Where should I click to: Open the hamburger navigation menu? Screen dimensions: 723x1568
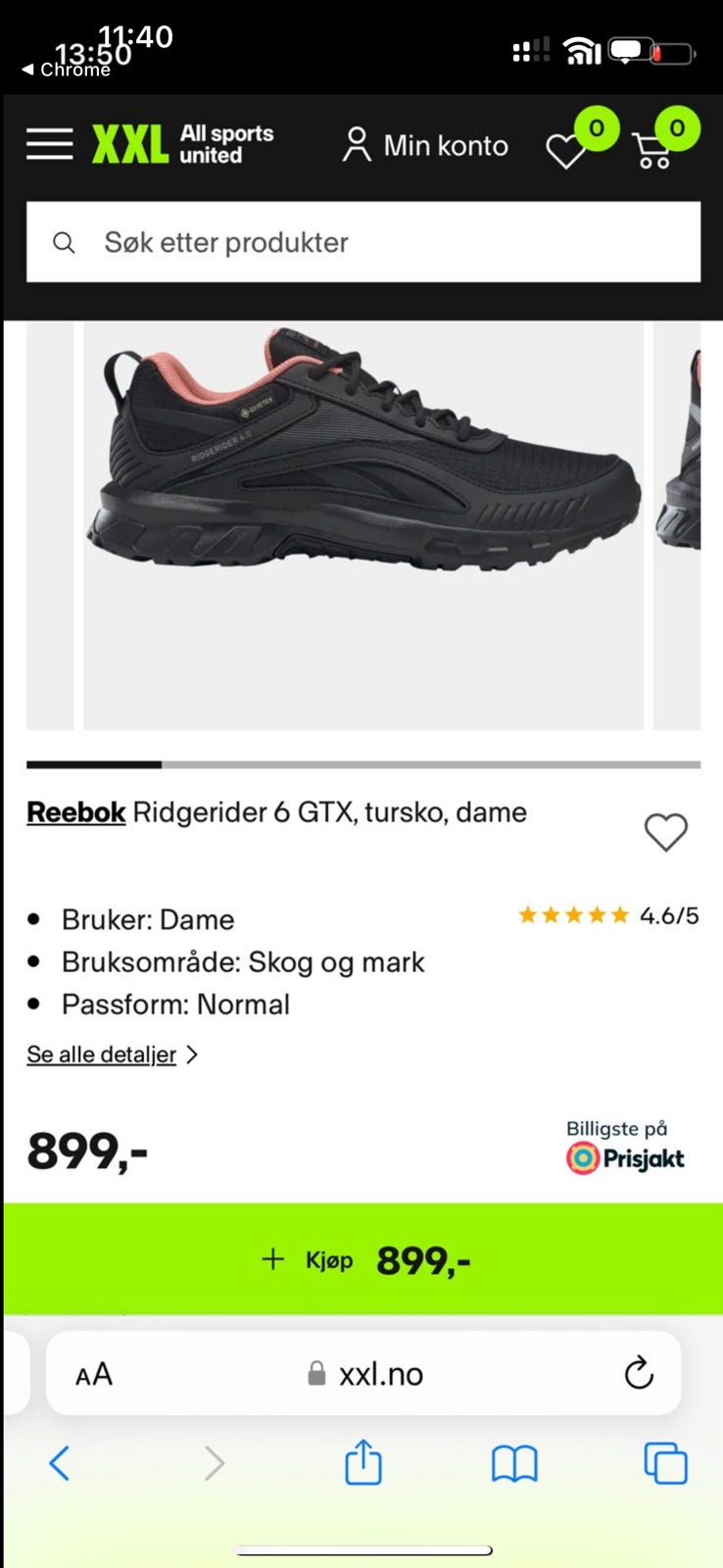pyautogui.click(x=49, y=143)
